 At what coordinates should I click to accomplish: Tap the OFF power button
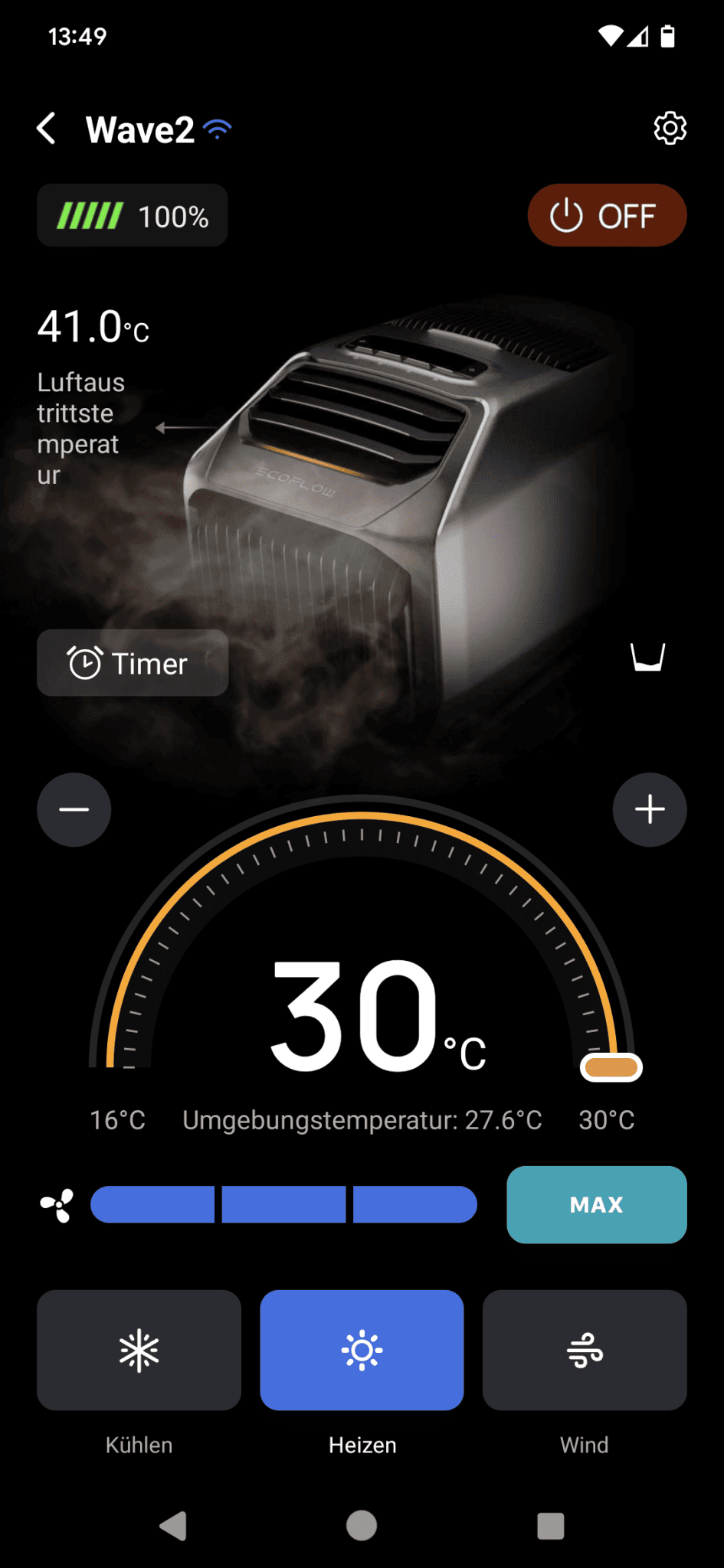[x=606, y=216]
